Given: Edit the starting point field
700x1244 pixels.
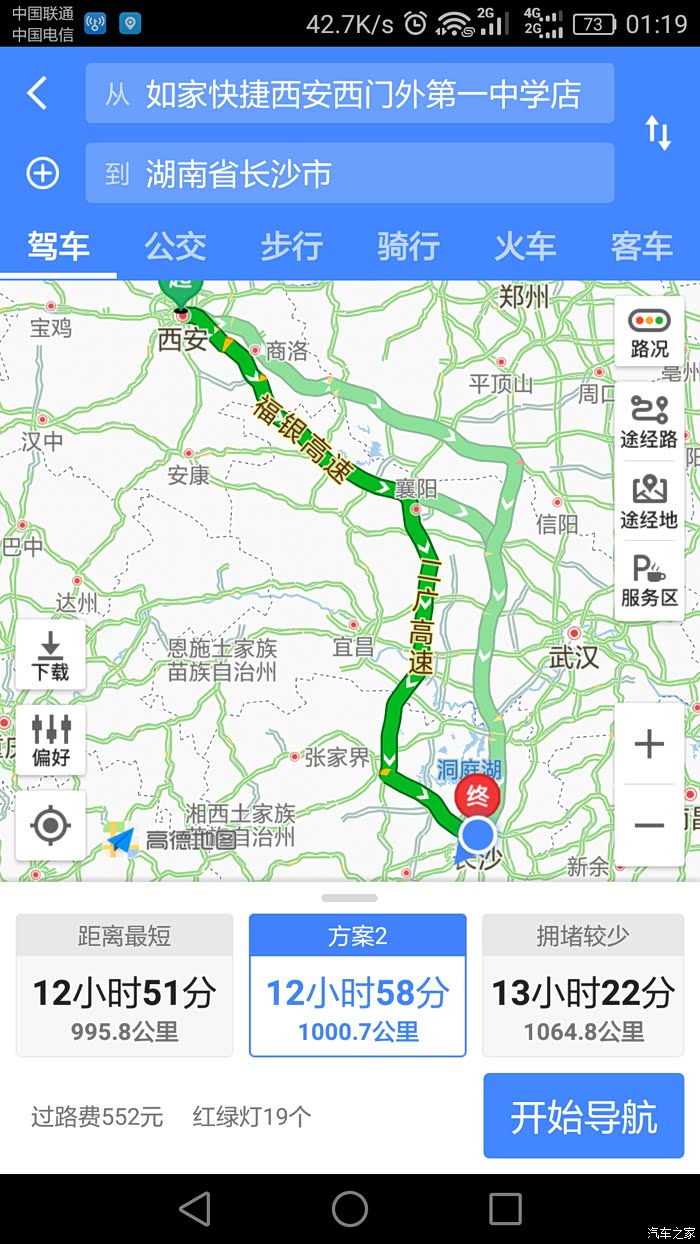Looking at the screenshot, I should 350,94.
